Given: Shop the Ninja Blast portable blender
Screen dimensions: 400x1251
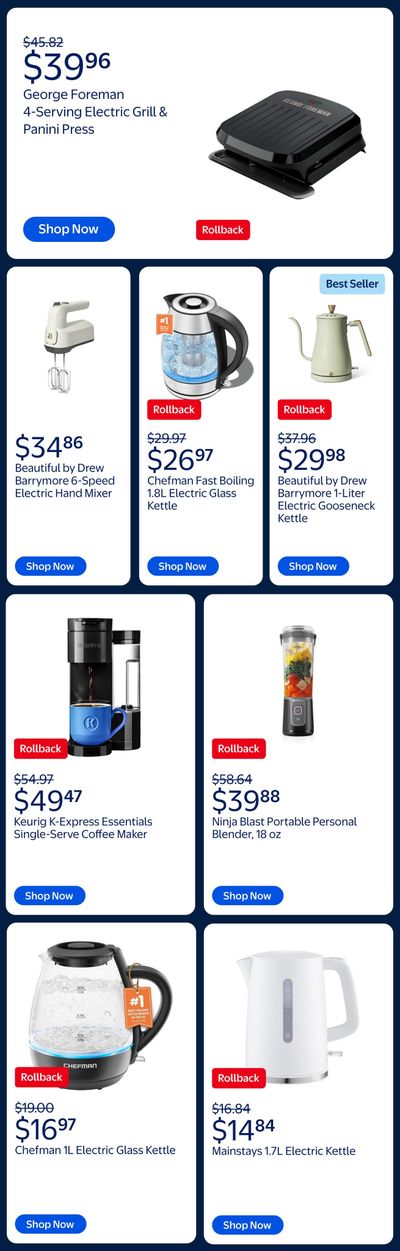Looking at the screenshot, I should (x=247, y=896).
